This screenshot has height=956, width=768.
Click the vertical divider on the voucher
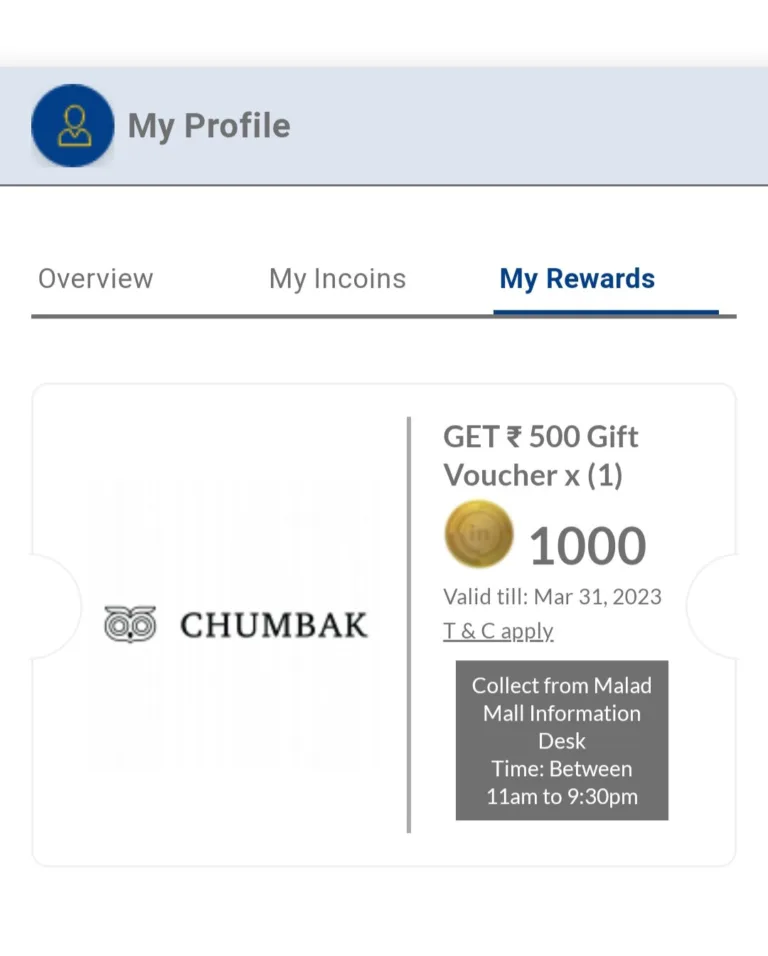point(410,620)
